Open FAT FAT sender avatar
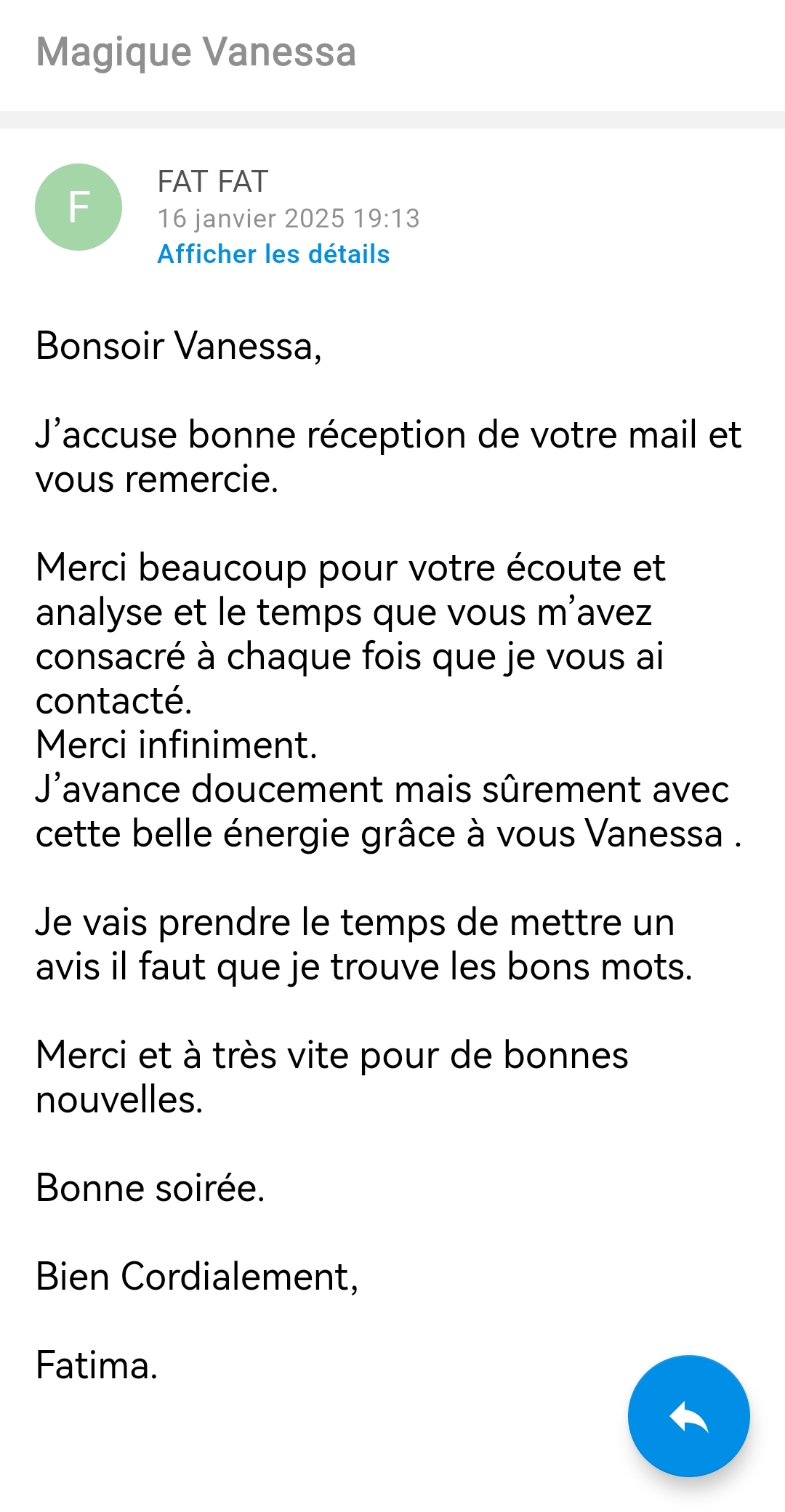This screenshot has width=785, height=1512. point(78,207)
